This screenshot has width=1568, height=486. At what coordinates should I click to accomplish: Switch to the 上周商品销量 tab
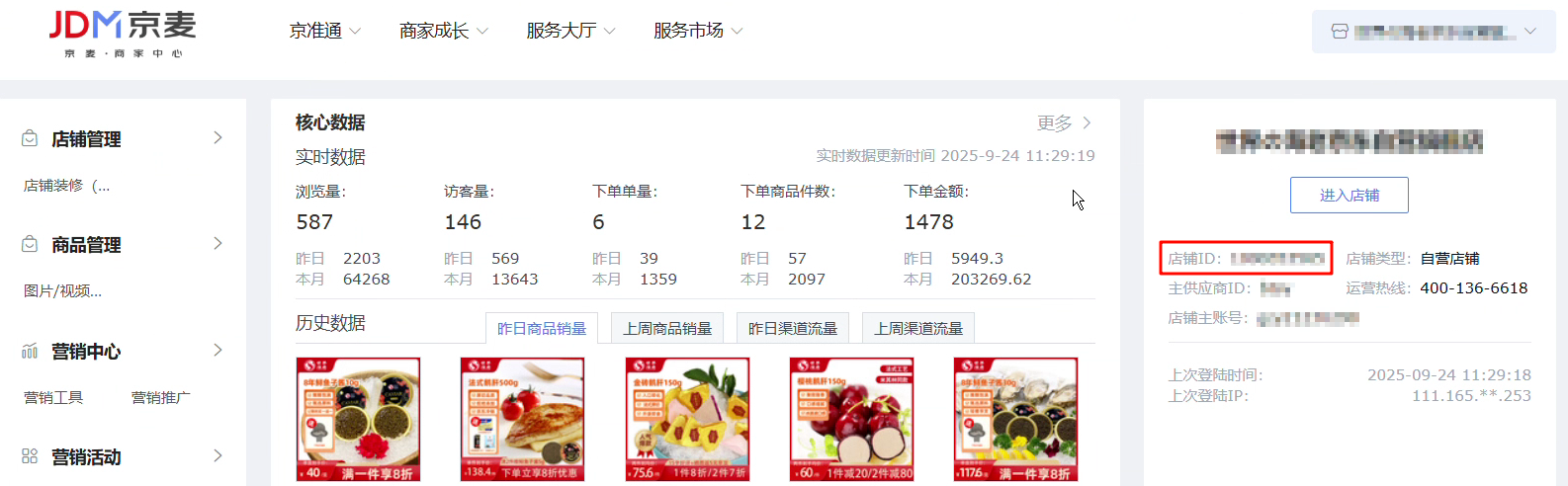(667, 328)
